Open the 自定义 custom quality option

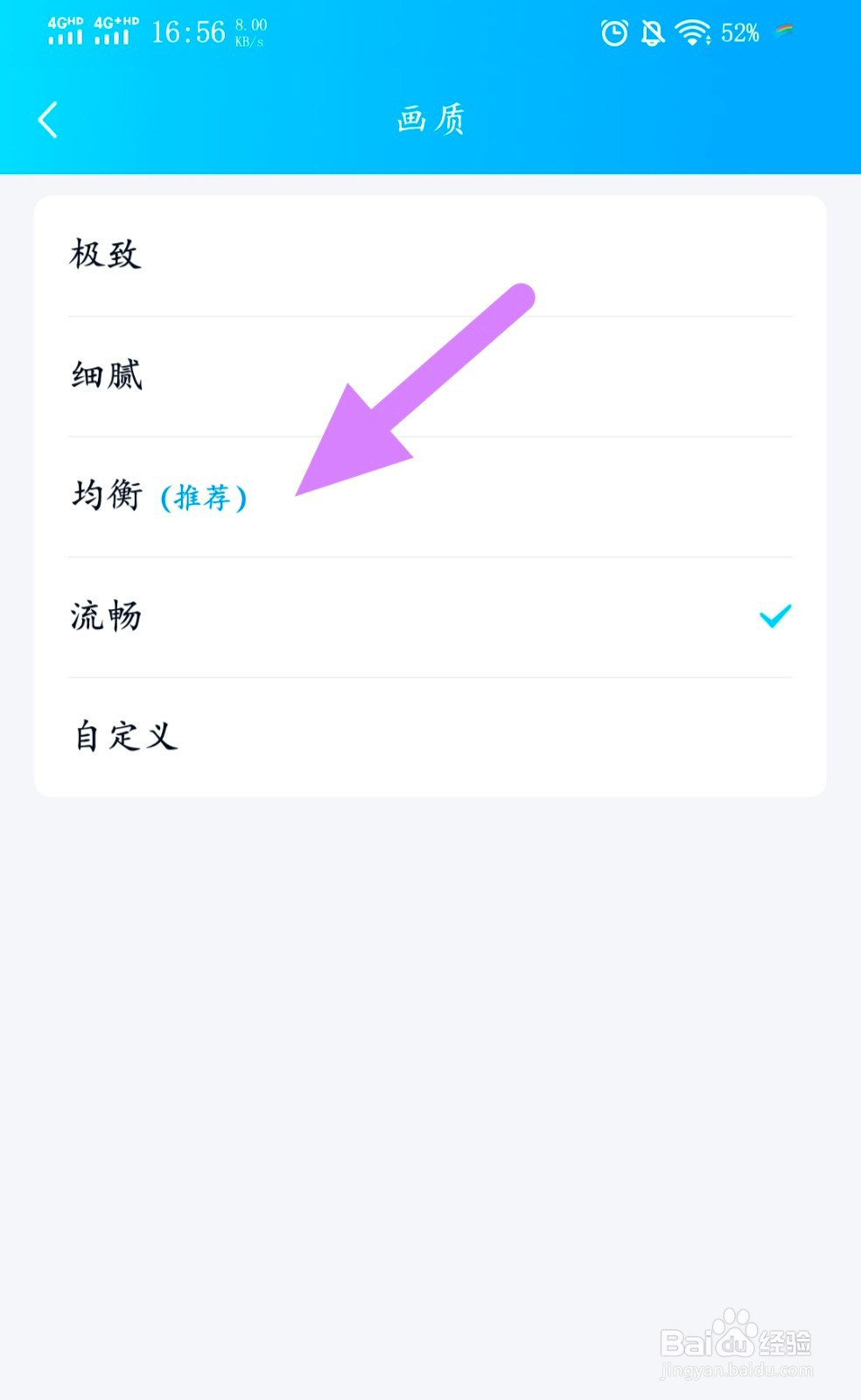125,738
